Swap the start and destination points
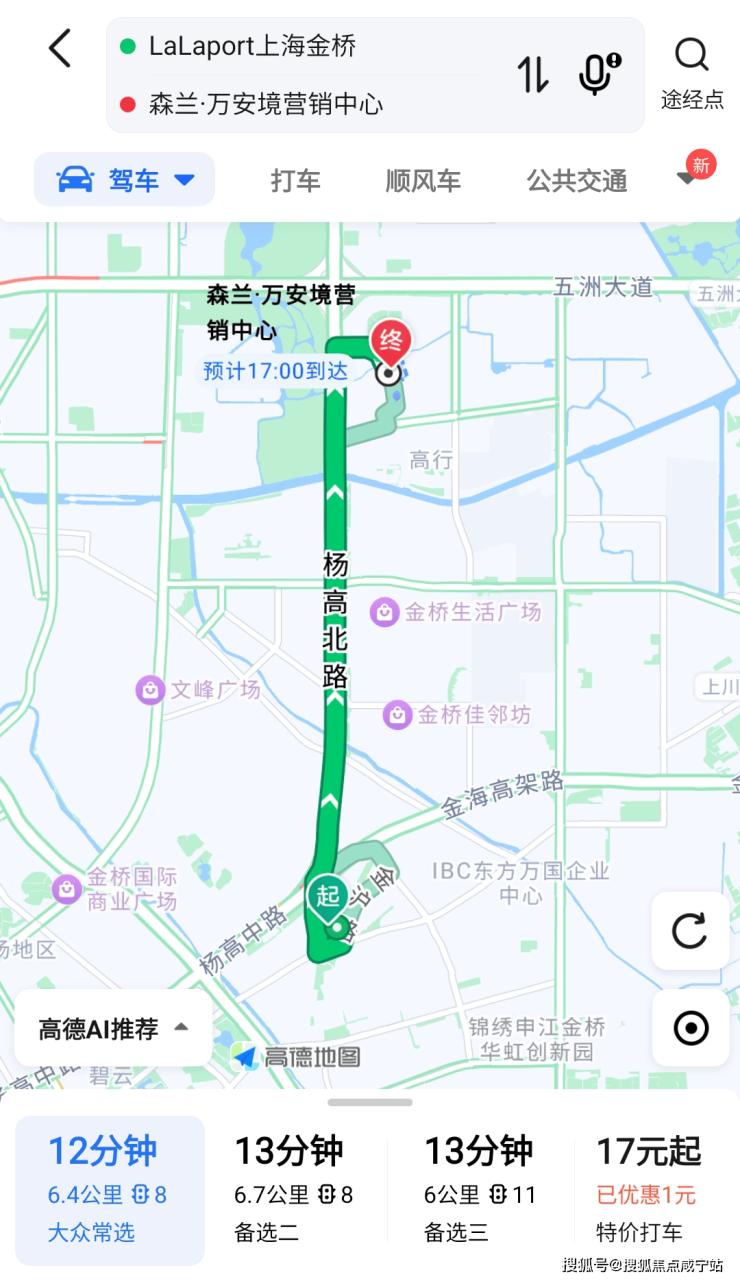This screenshot has height=1281, width=740. [x=533, y=74]
